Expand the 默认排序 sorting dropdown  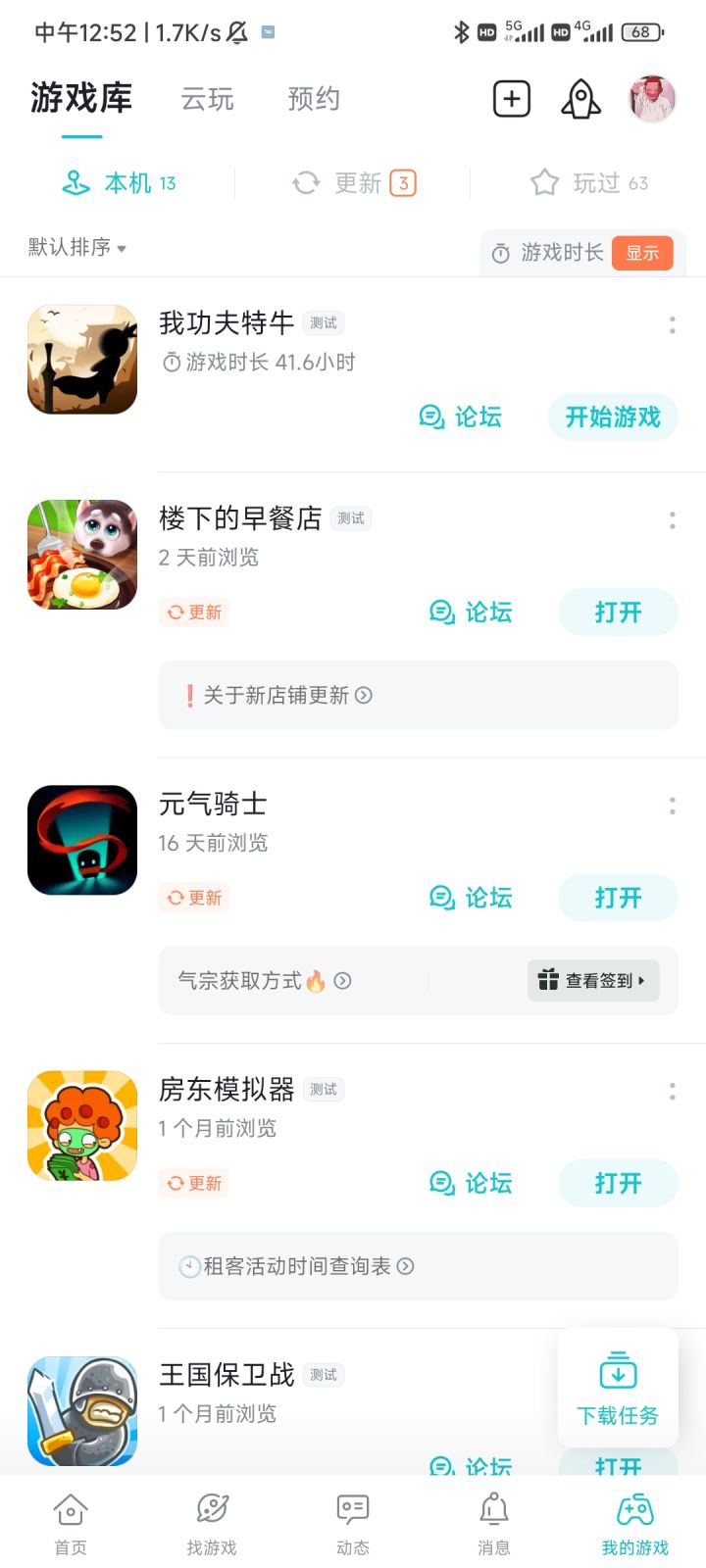pyautogui.click(x=77, y=248)
